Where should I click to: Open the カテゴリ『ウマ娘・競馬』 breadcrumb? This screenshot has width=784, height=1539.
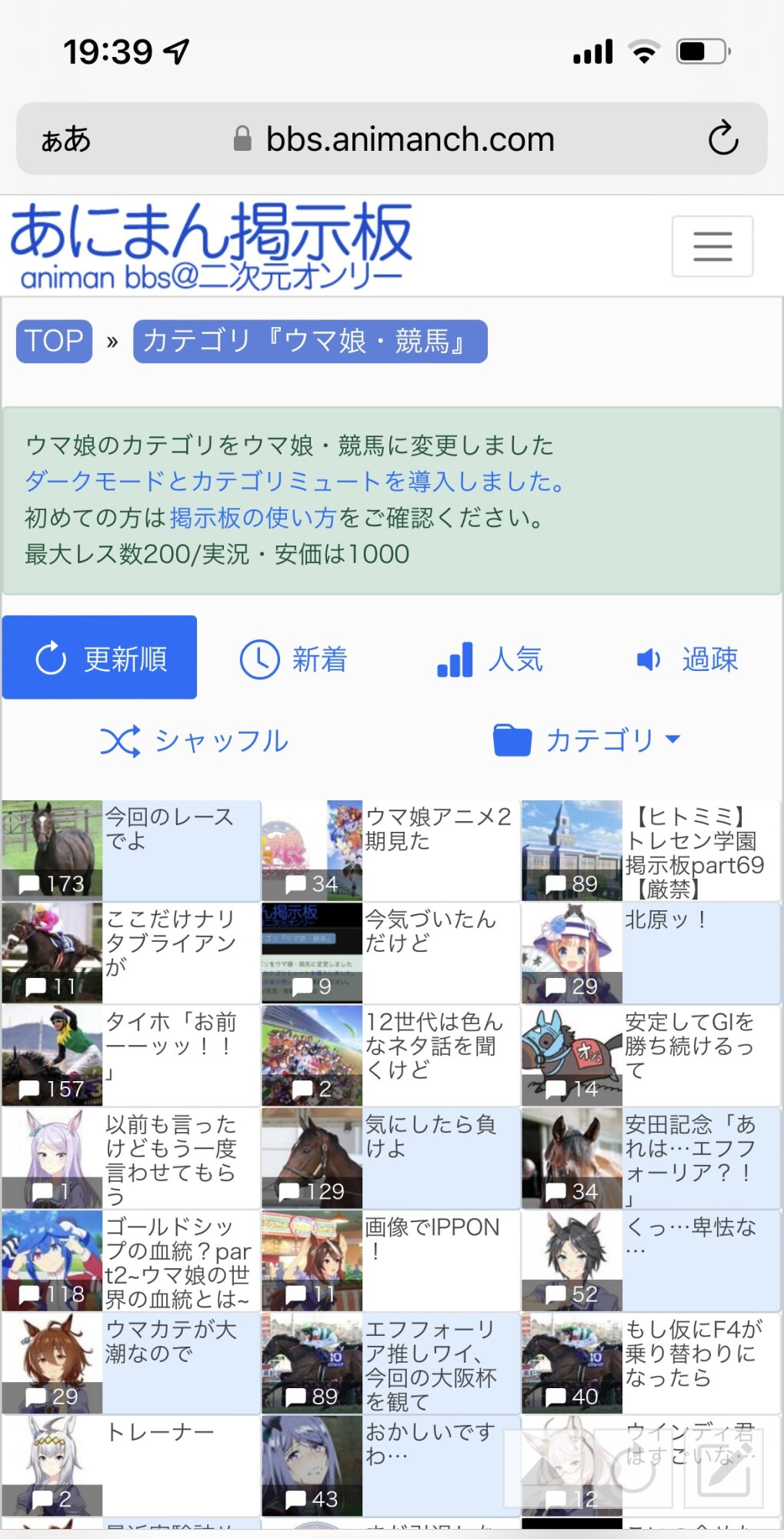(309, 341)
